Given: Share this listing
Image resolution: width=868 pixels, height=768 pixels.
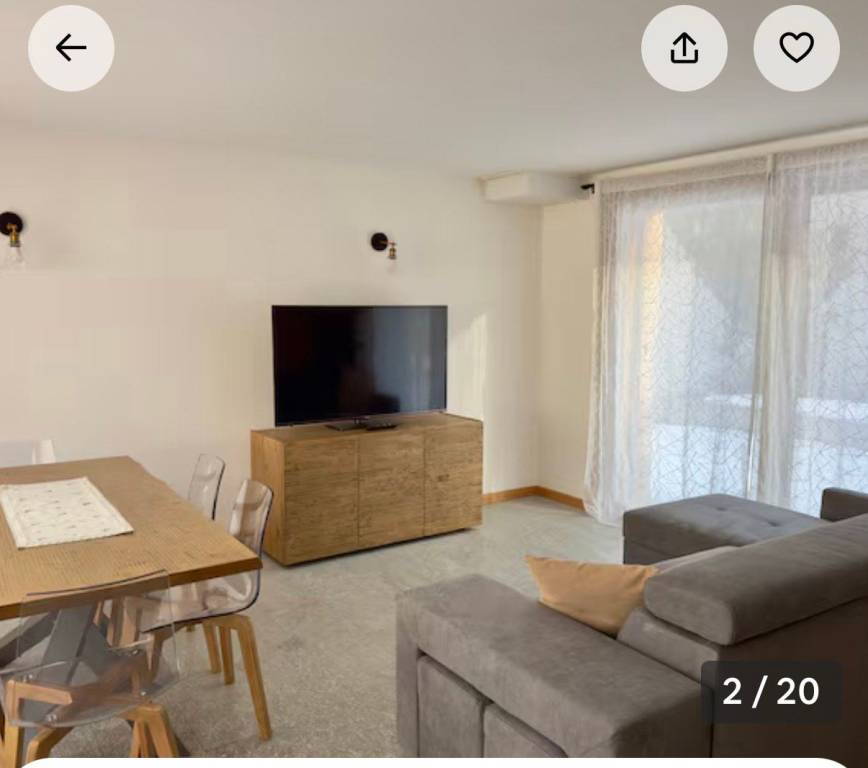Looking at the screenshot, I should [x=684, y=48].
